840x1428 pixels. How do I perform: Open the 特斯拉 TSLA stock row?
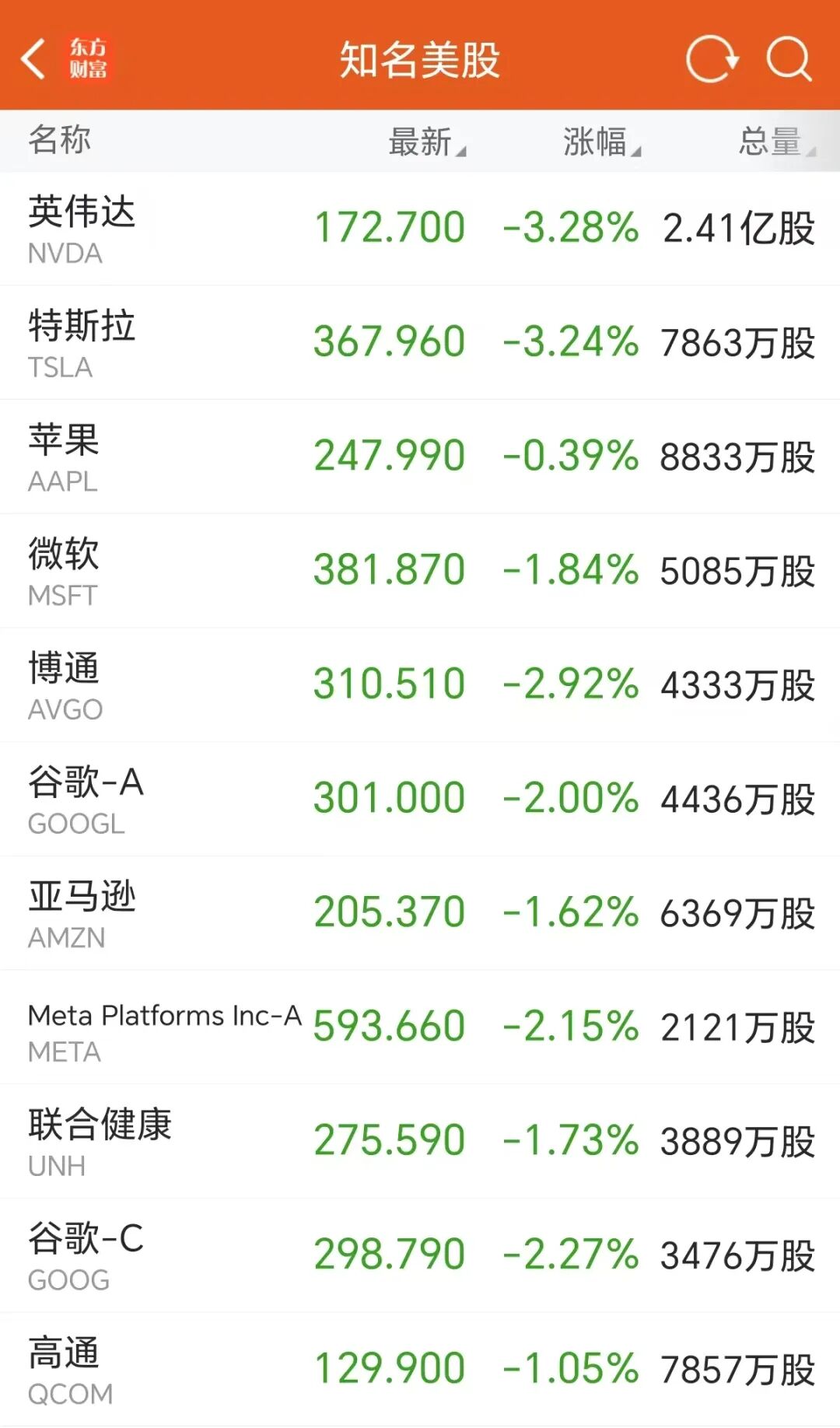pos(420,343)
